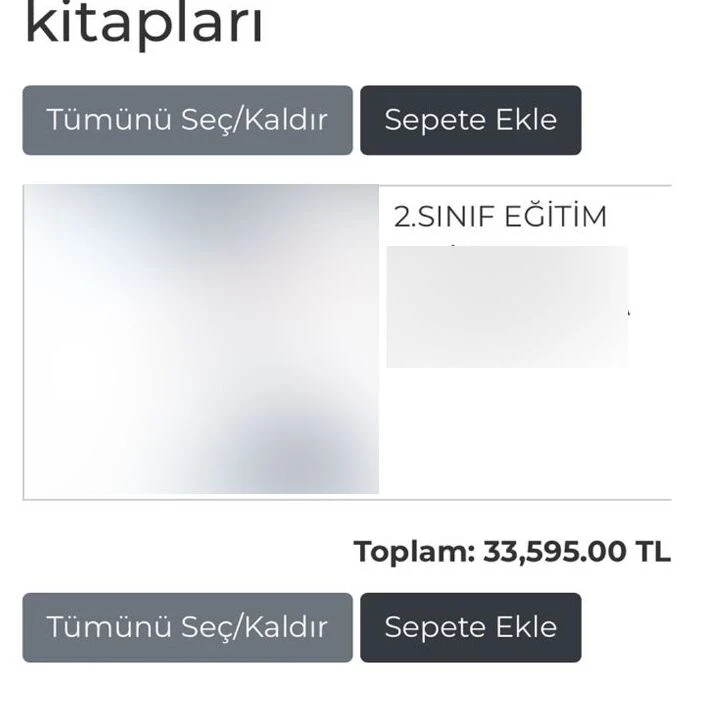
Task: Tap Sepete Ekle under the Toplam total
Action: tap(470, 627)
